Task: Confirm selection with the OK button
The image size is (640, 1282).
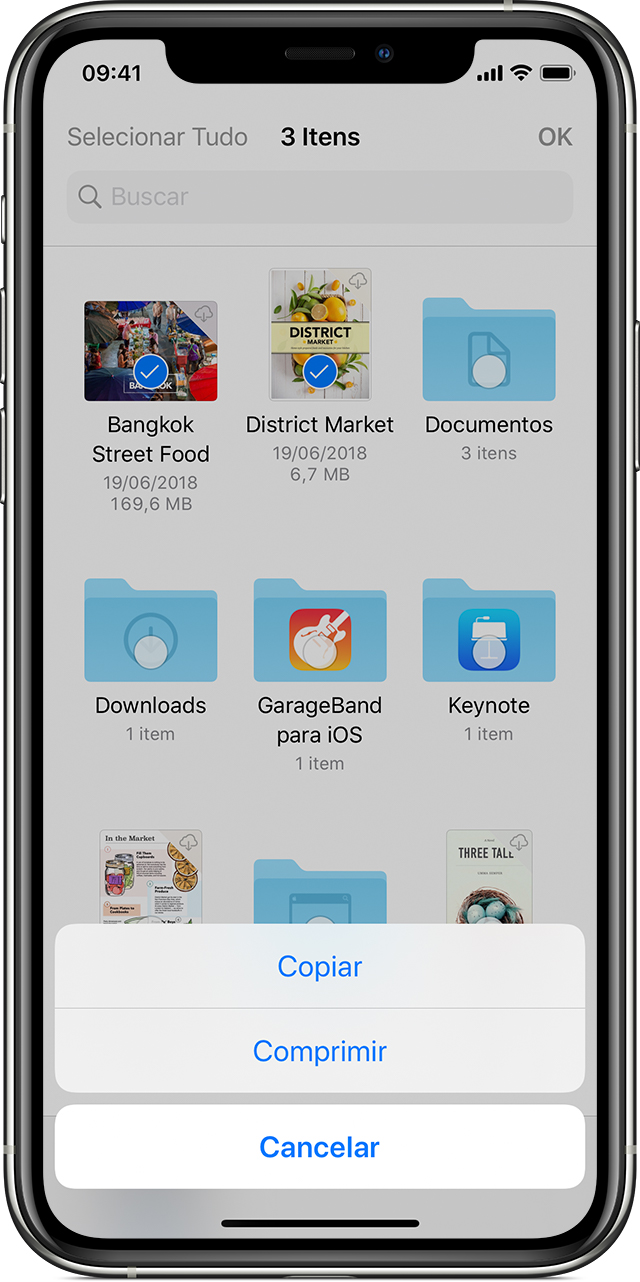Action: point(555,137)
